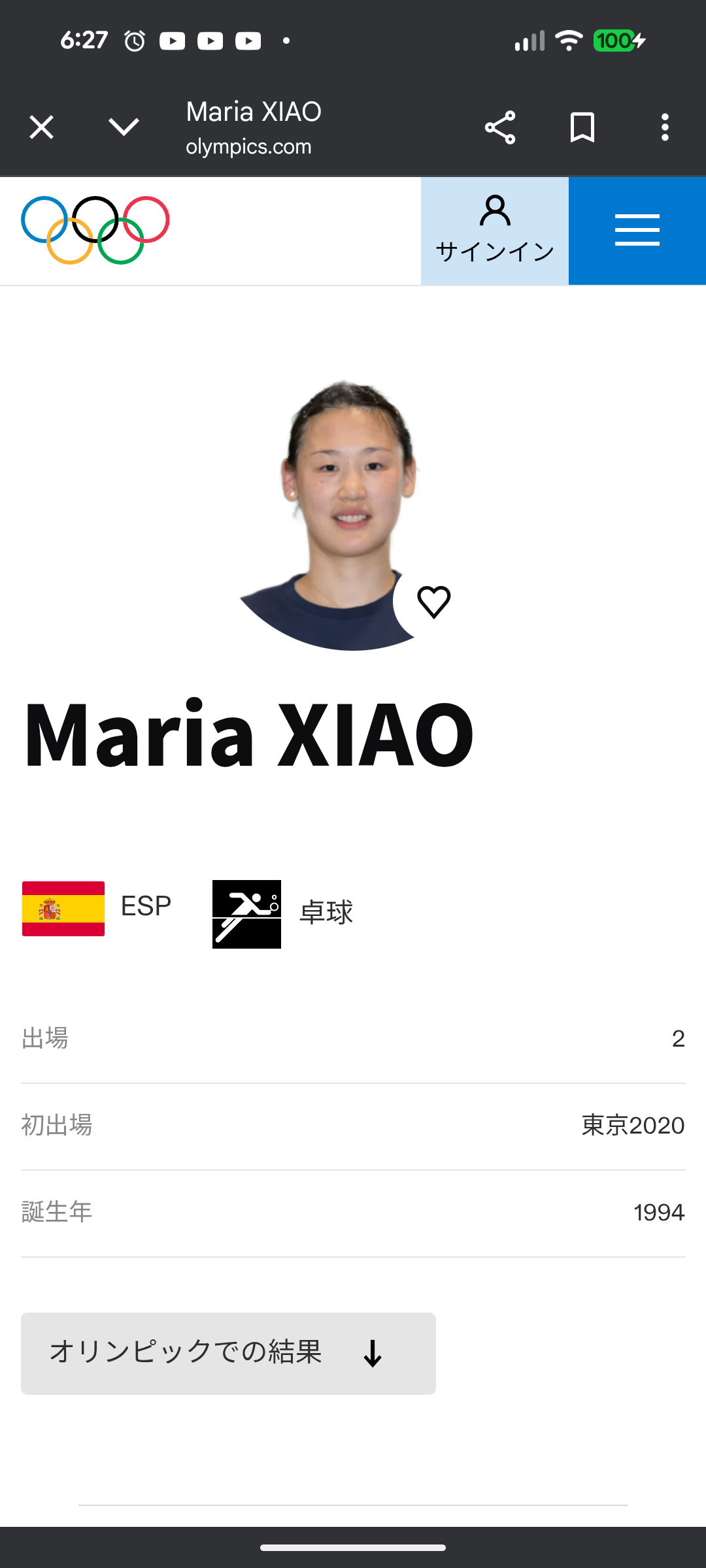Open the ESP country link
The height and width of the screenshot is (1568, 706).
[x=98, y=908]
